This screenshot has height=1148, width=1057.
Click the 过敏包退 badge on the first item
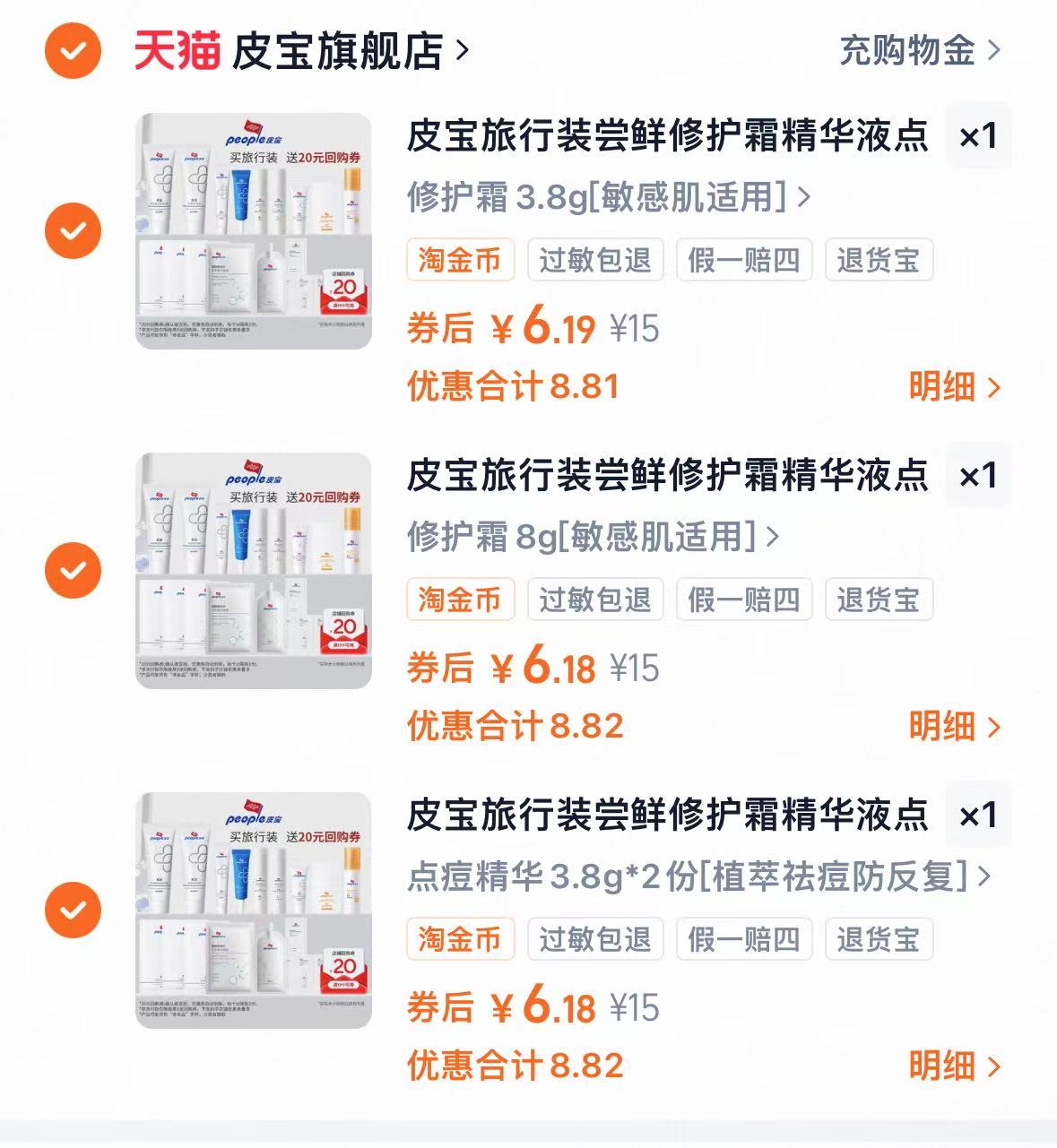(x=595, y=260)
